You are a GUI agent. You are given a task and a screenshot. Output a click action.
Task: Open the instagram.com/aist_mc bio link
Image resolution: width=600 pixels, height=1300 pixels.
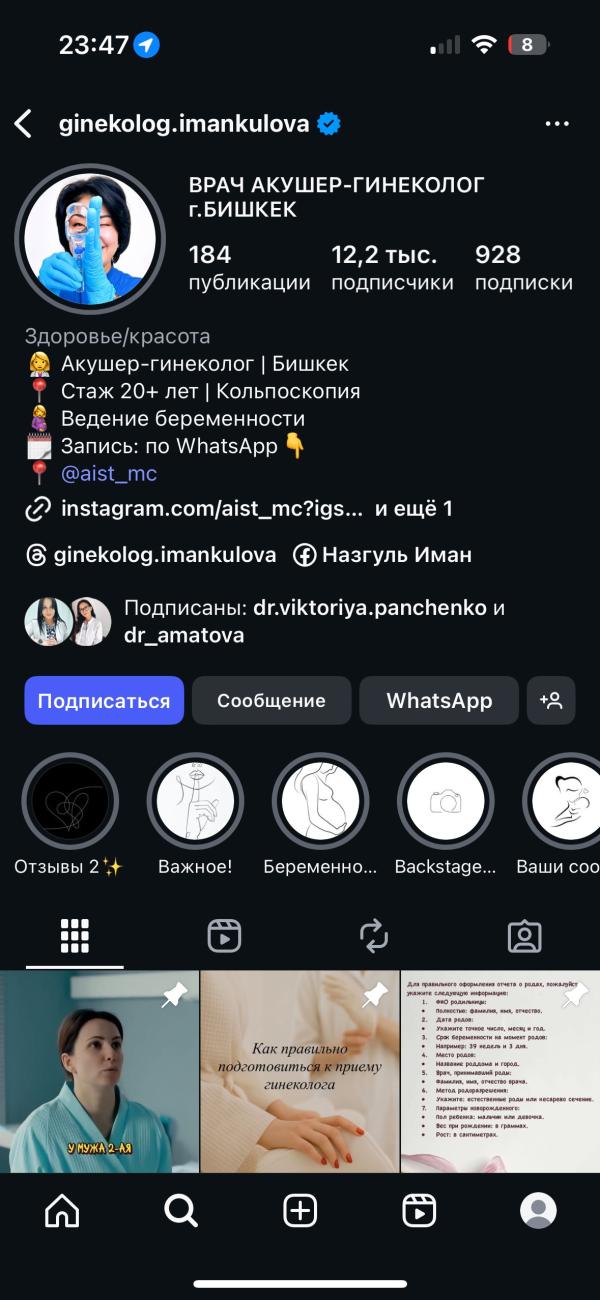coord(212,509)
